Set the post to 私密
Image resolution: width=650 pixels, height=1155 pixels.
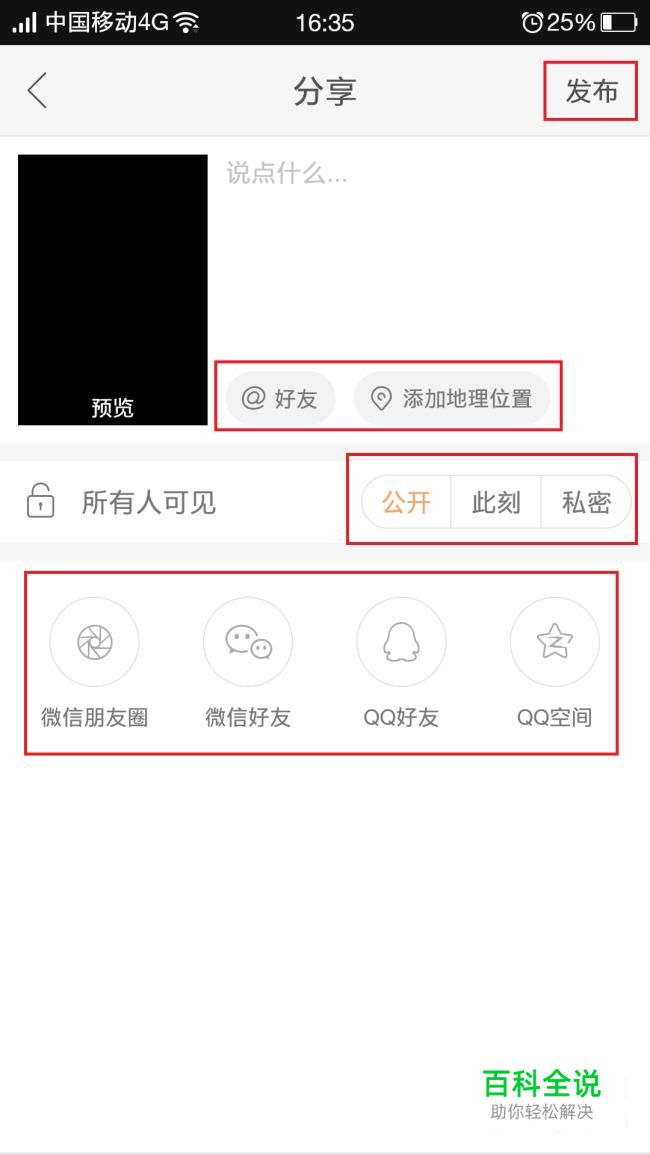(x=587, y=502)
